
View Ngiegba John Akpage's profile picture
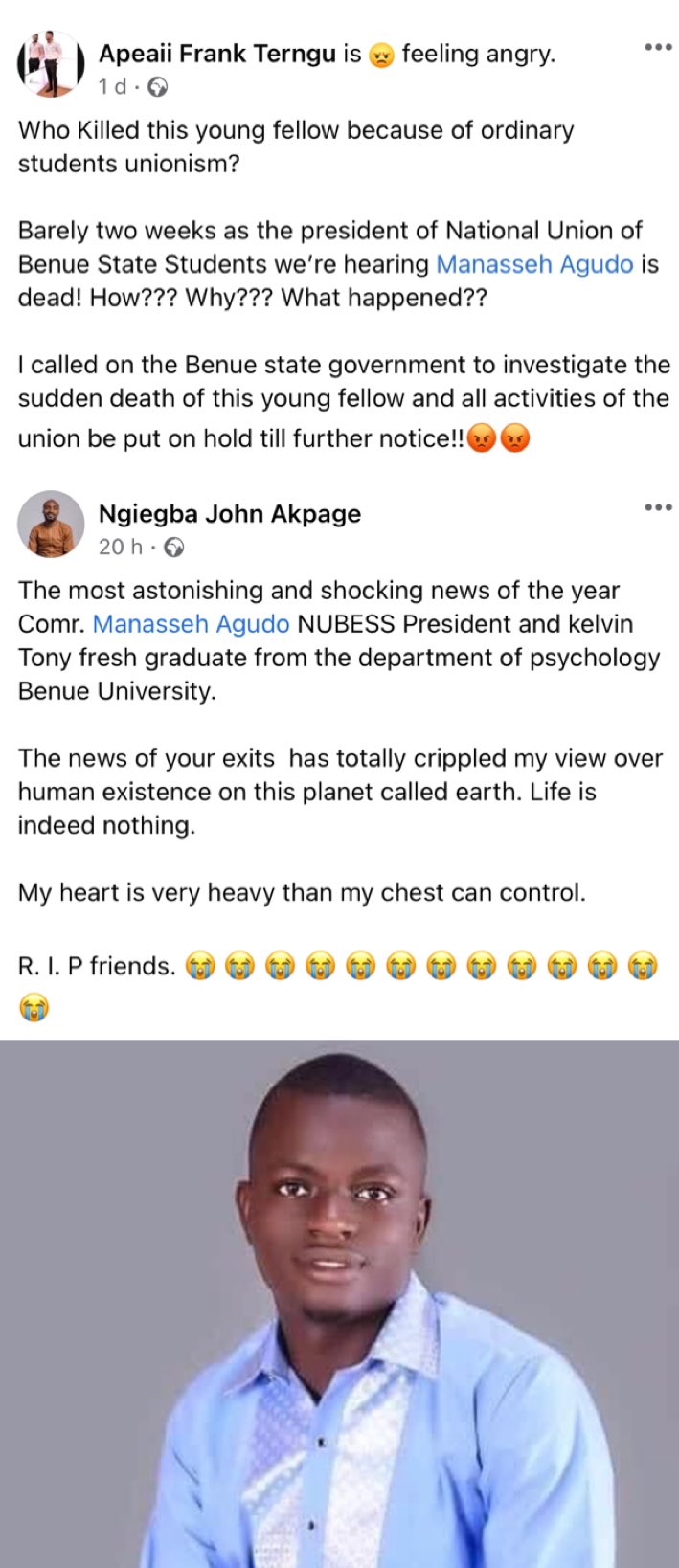(x=51, y=524)
